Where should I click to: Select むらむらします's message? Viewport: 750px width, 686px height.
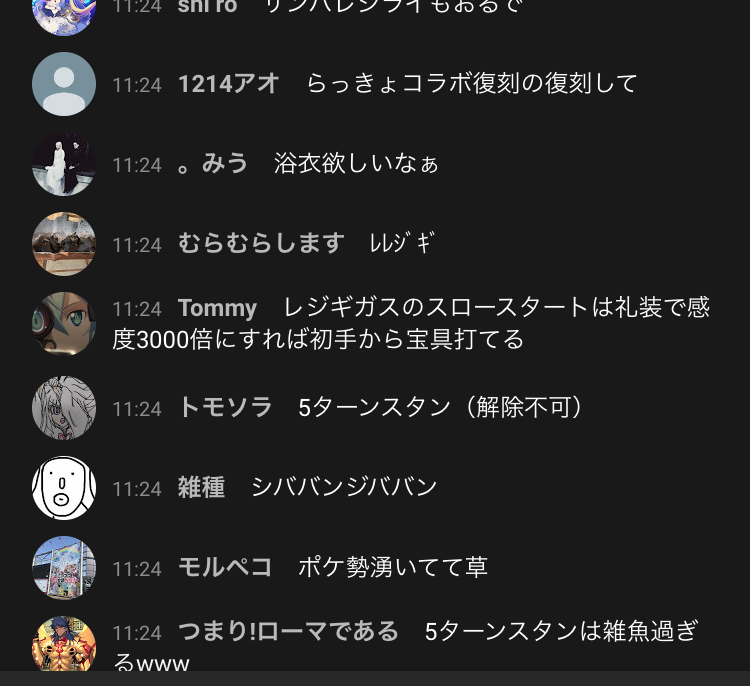402,244
